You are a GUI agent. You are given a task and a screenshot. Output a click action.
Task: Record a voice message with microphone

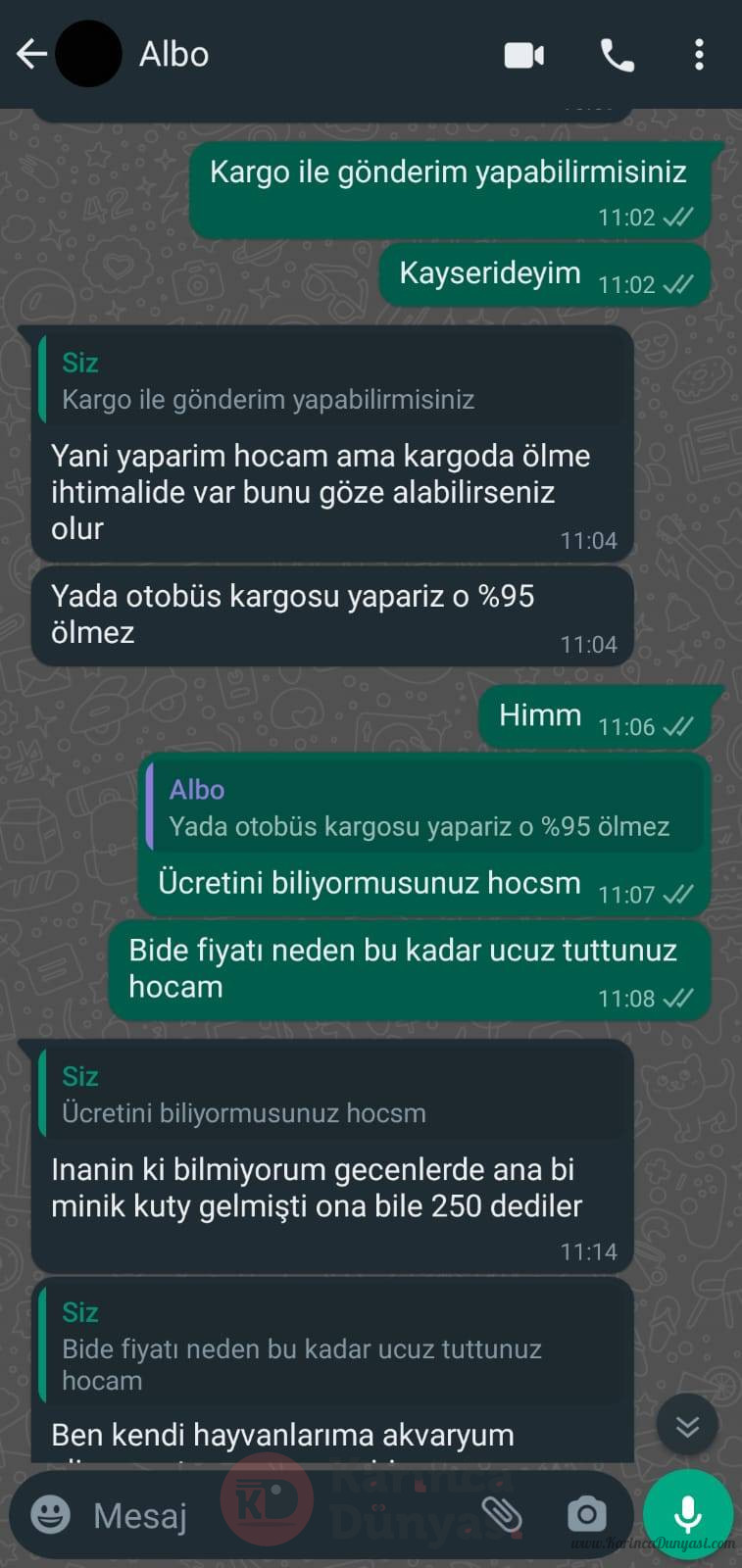(x=688, y=1515)
